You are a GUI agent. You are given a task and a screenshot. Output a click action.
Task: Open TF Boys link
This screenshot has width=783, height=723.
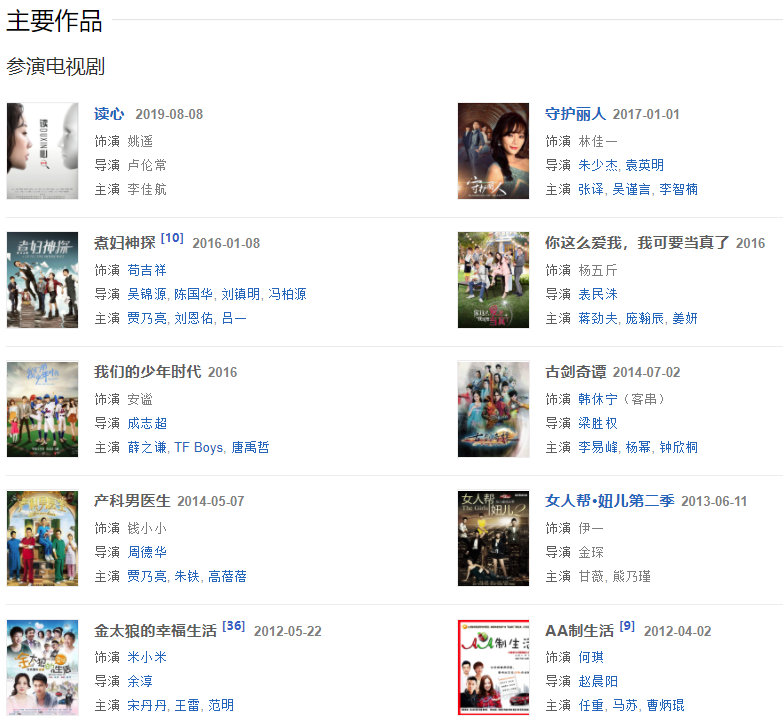199,447
